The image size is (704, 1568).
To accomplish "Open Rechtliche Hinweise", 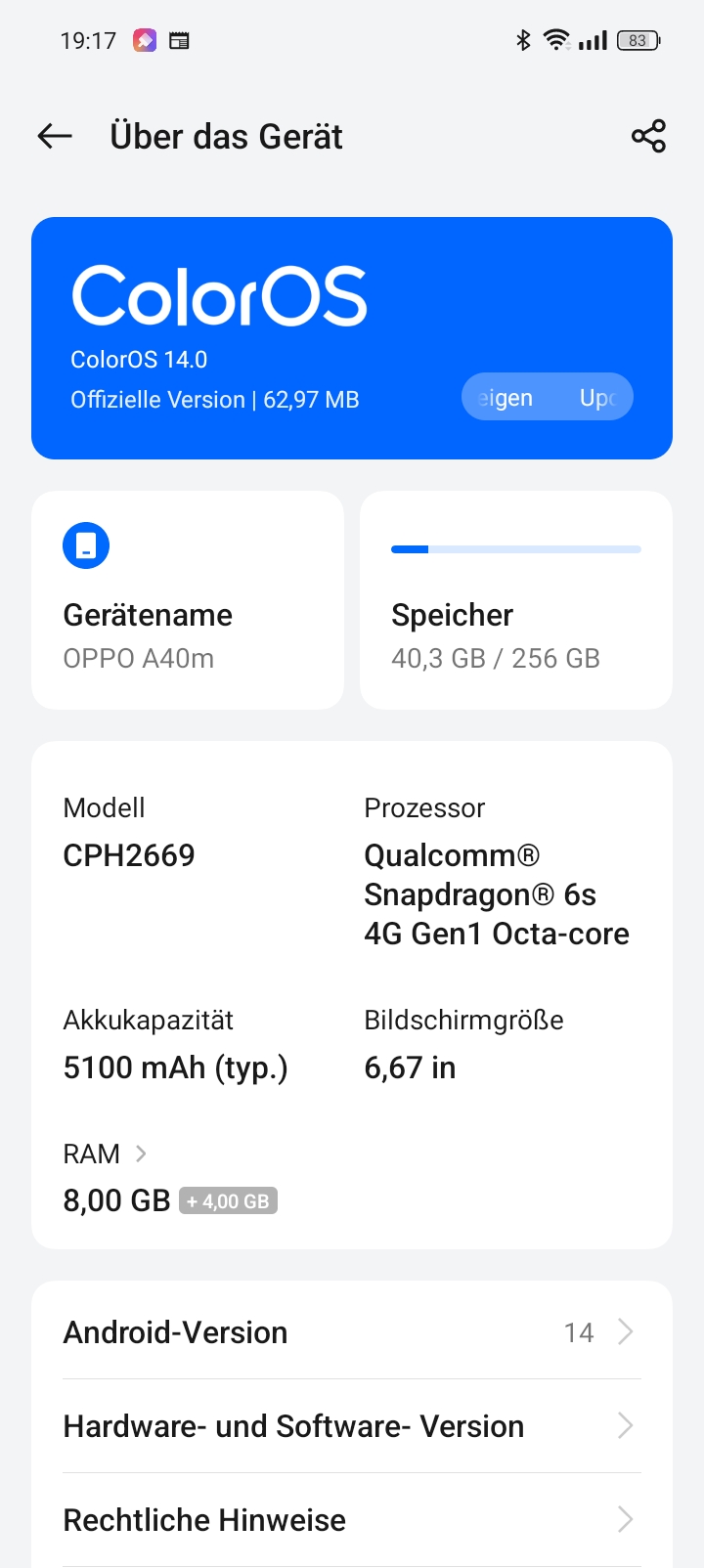I will tap(352, 1520).
